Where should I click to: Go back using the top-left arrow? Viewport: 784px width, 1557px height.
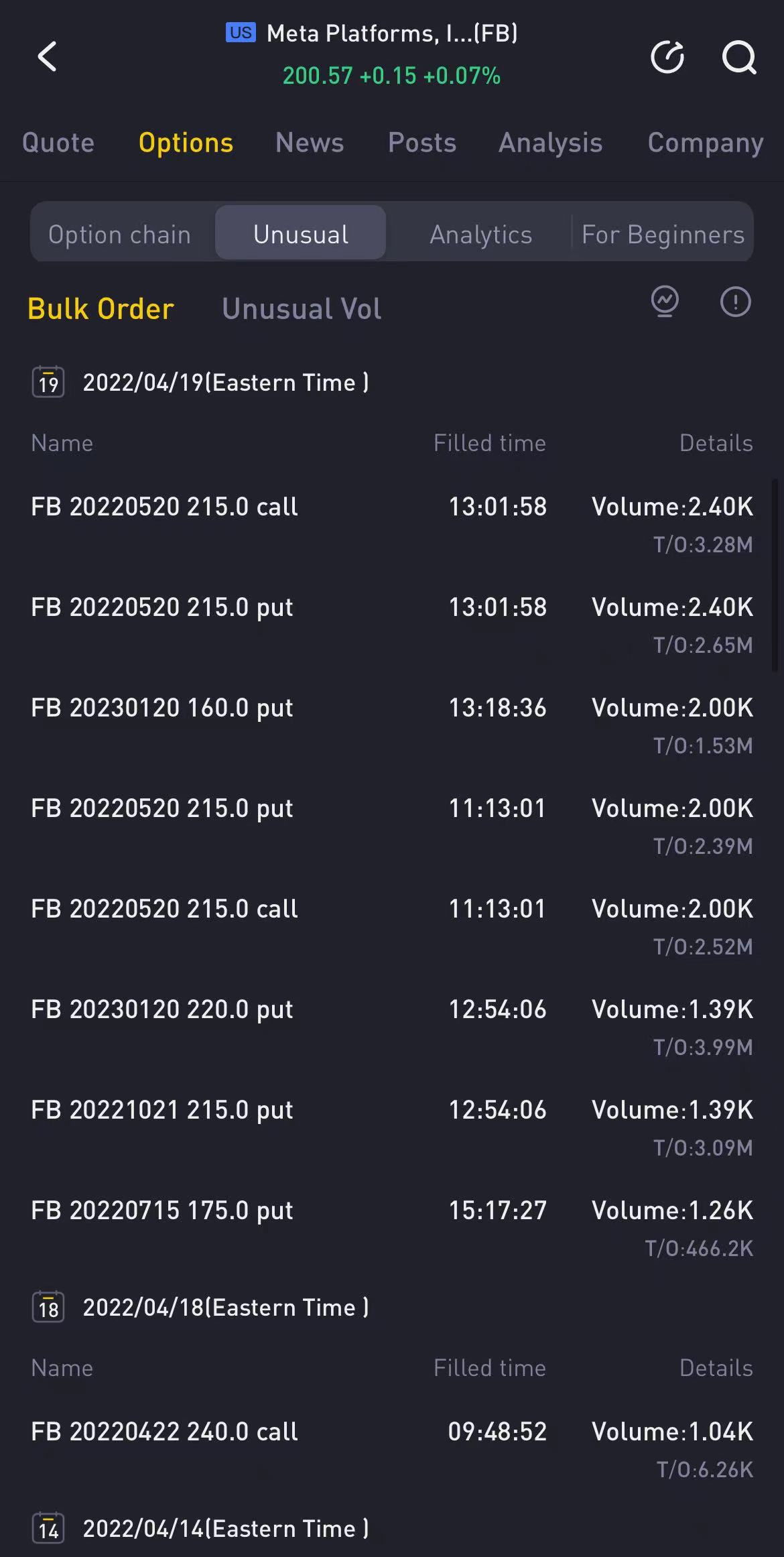(48, 56)
